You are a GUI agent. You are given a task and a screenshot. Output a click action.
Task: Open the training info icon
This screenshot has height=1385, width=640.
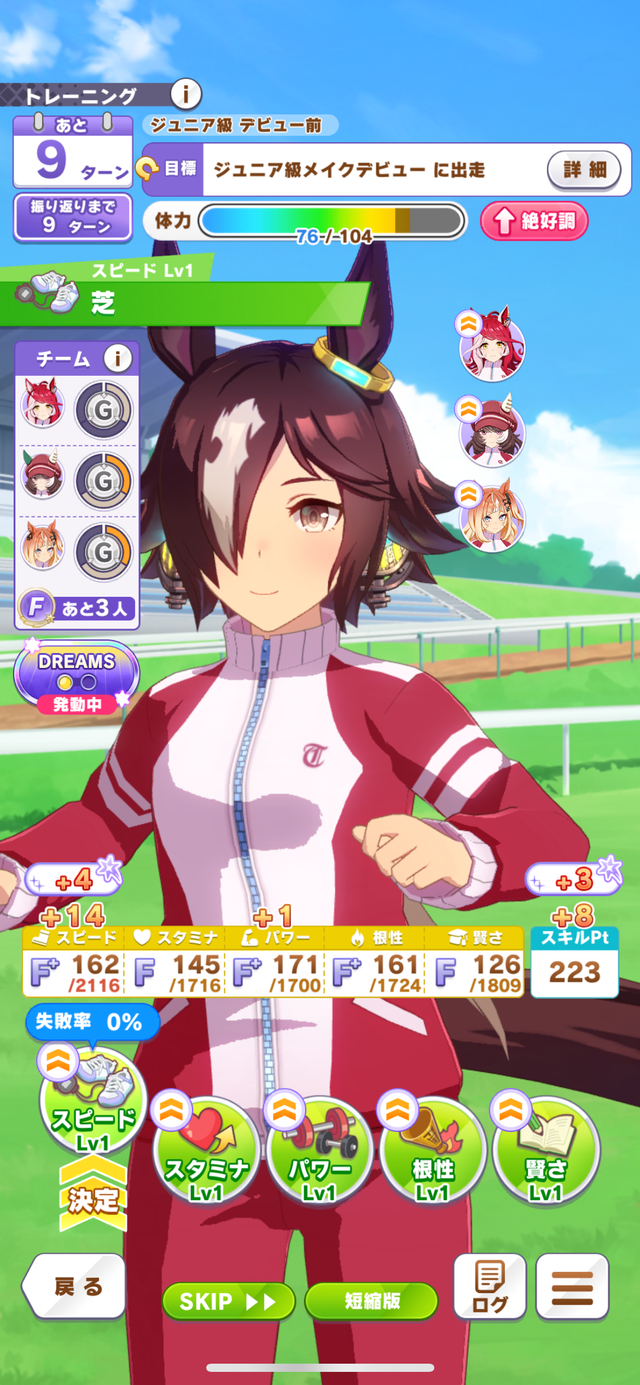tap(185, 95)
